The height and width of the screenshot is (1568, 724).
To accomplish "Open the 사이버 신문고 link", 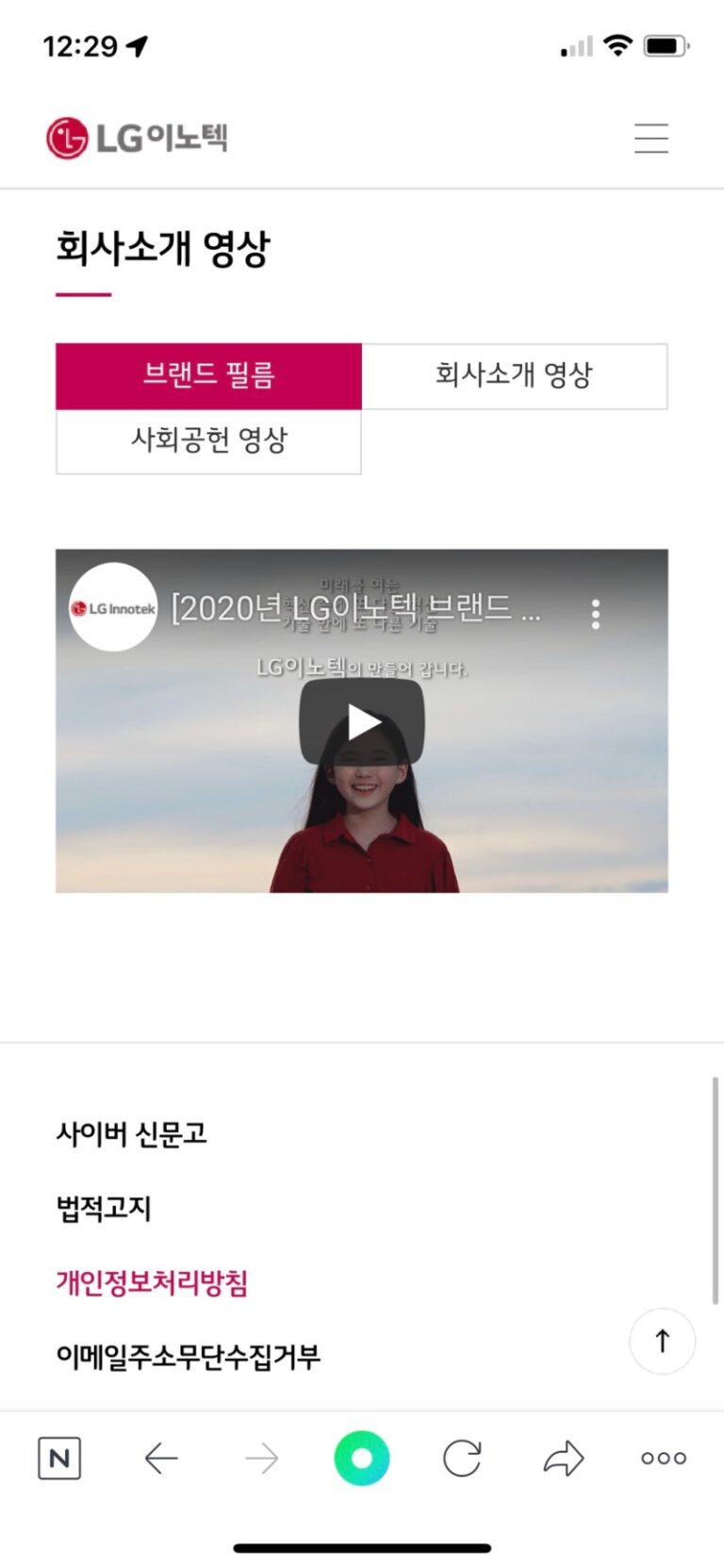I will click(x=131, y=1133).
